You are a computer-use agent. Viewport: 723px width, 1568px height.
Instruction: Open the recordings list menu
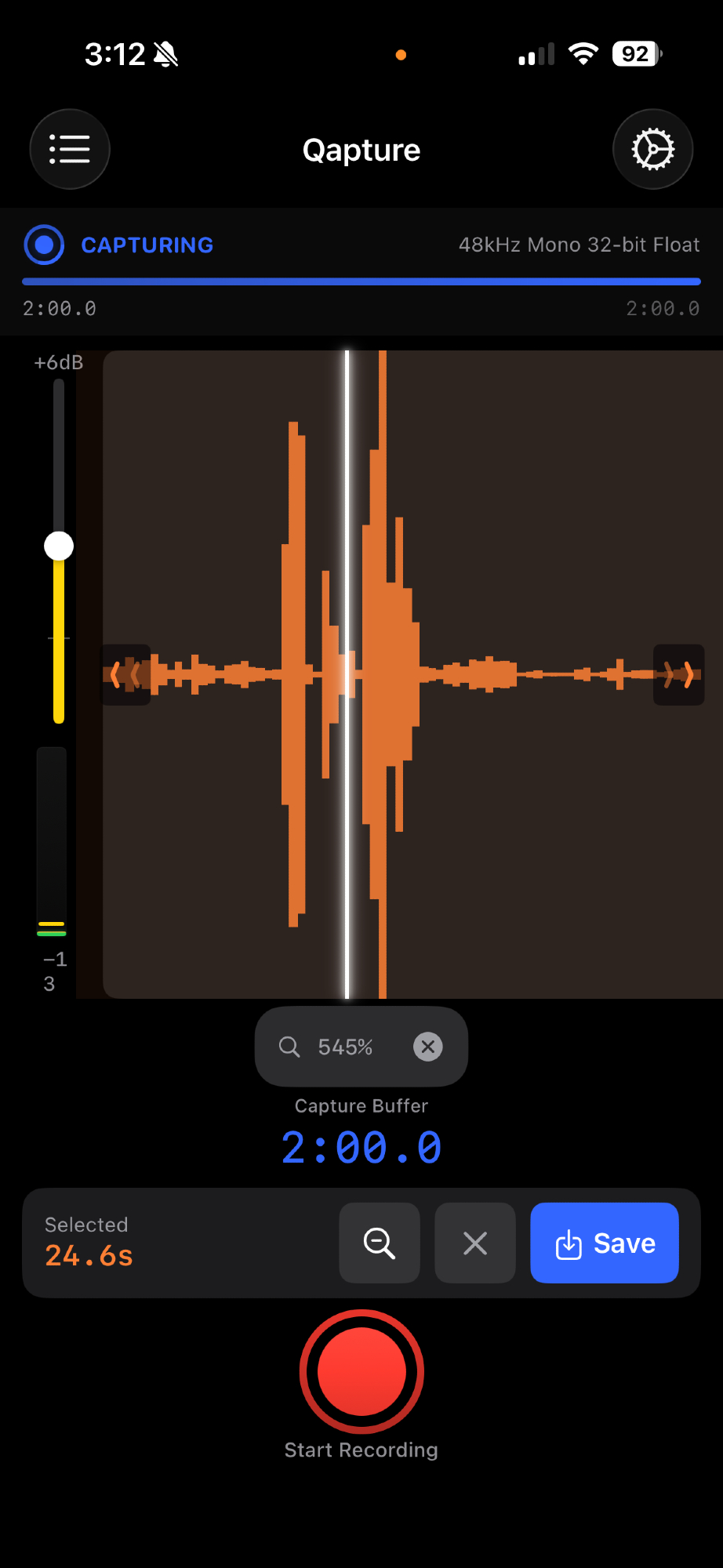coord(70,149)
